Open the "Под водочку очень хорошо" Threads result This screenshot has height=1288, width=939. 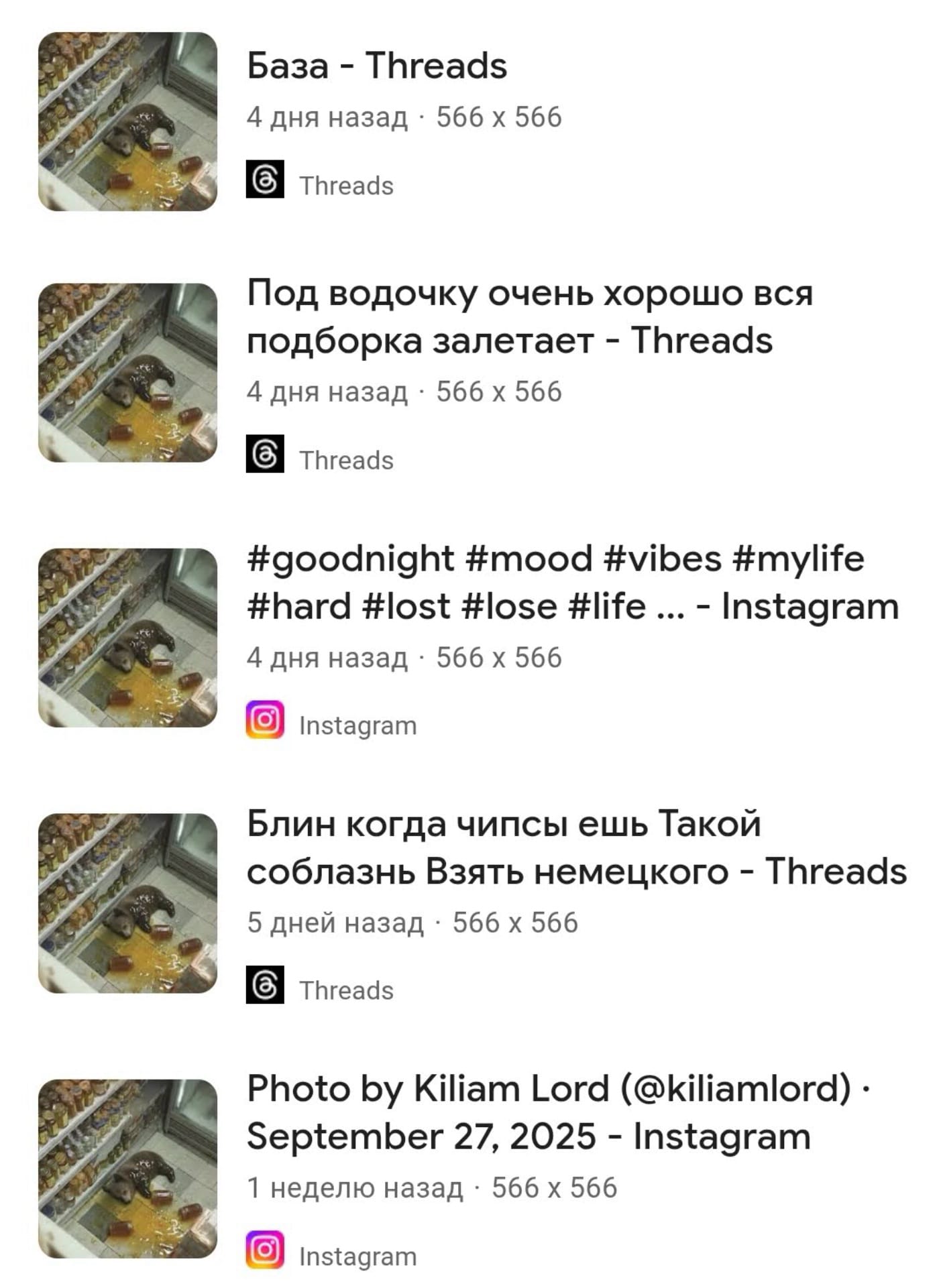pyautogui.click(x=529, y=316)
